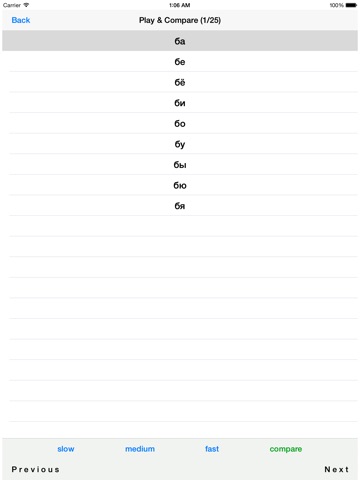Go to the Previous set

(x=35, y=469)
